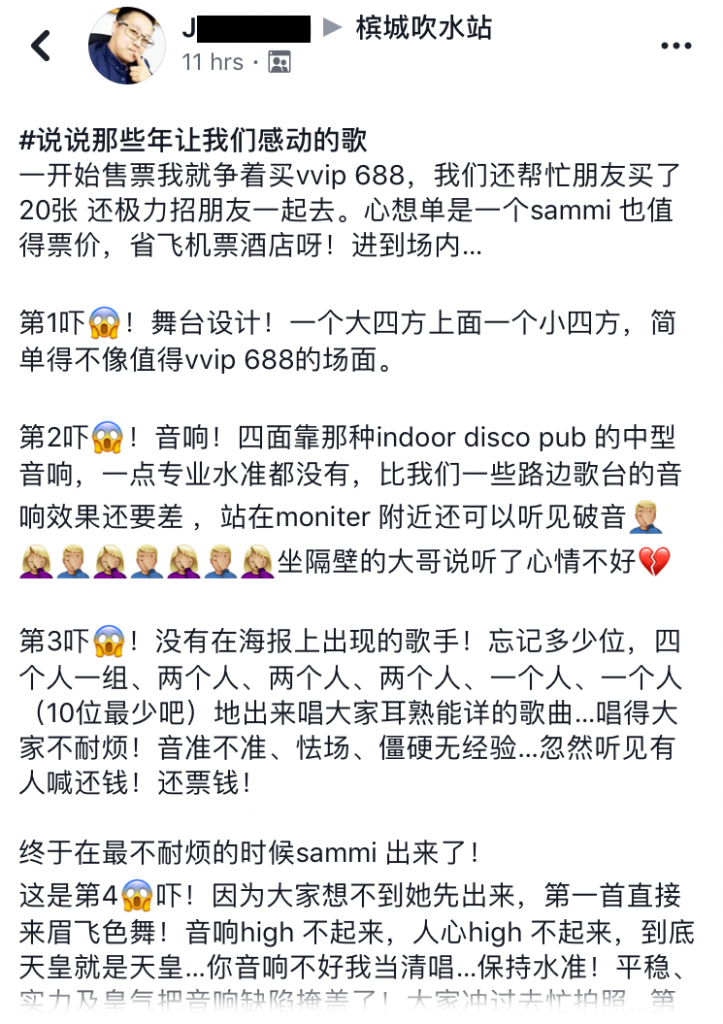Viewport: 723px width, 1024px height.
Task: Open the post's overflow menu
Action: click(676, 46)
